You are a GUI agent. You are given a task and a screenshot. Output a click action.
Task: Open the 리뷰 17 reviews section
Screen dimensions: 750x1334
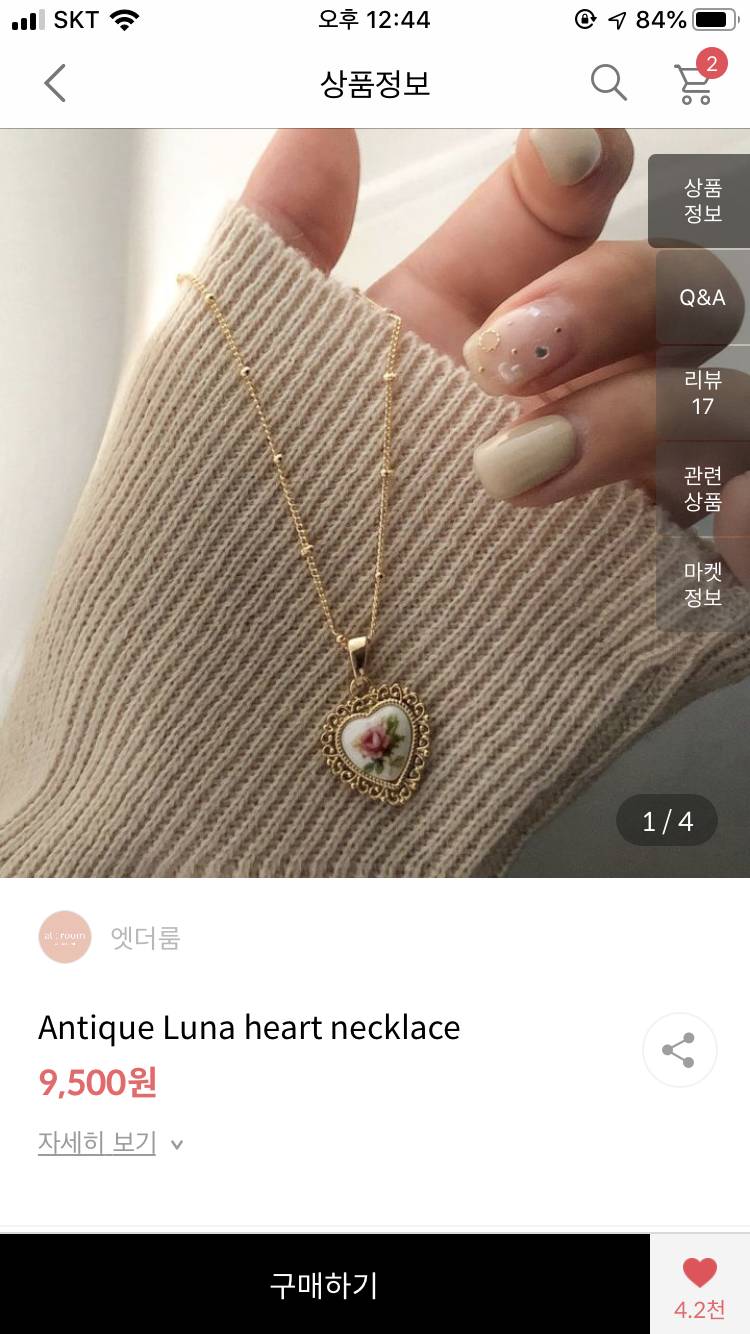(x=702, y=393)
